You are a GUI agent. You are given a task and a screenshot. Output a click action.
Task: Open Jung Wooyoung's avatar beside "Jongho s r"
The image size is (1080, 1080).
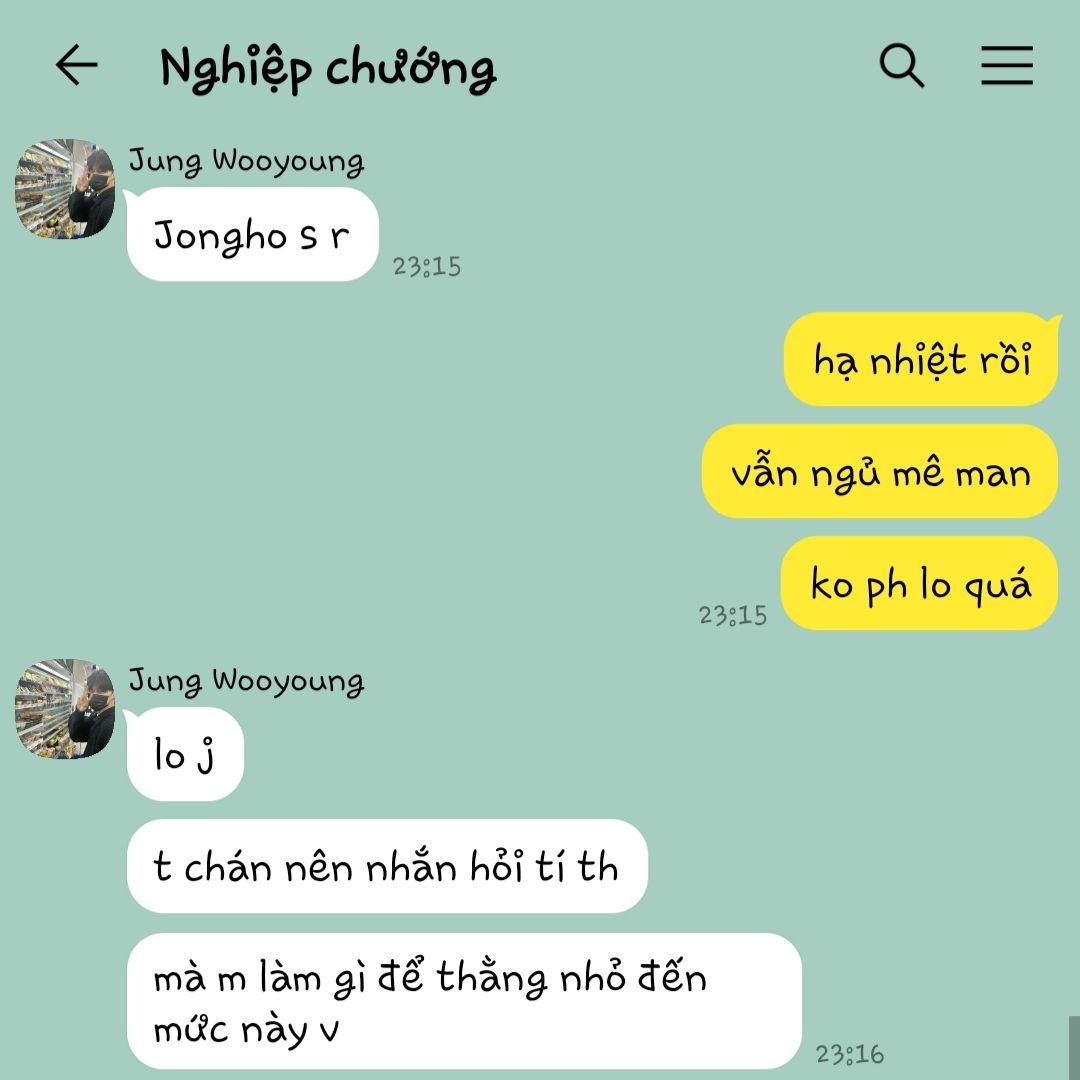65,189
